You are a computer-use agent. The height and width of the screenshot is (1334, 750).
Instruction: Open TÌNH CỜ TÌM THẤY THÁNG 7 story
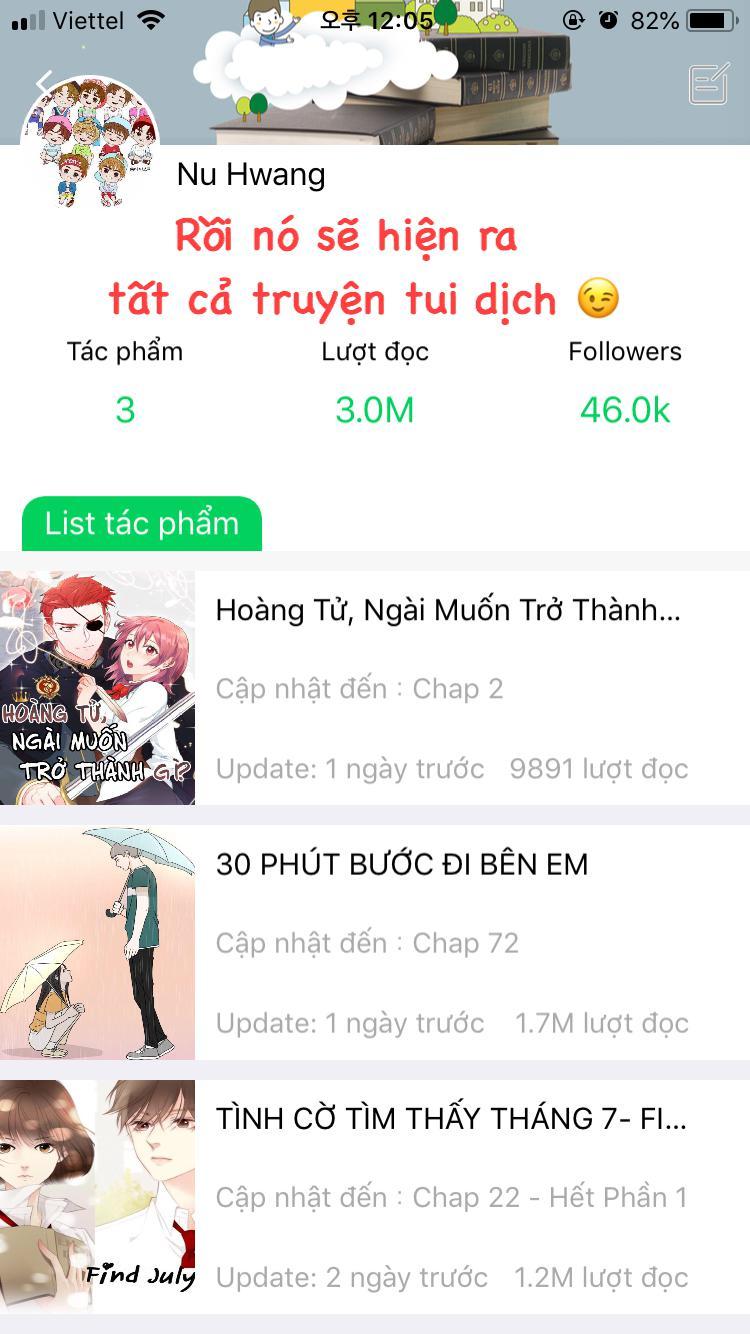(450, 1118)
